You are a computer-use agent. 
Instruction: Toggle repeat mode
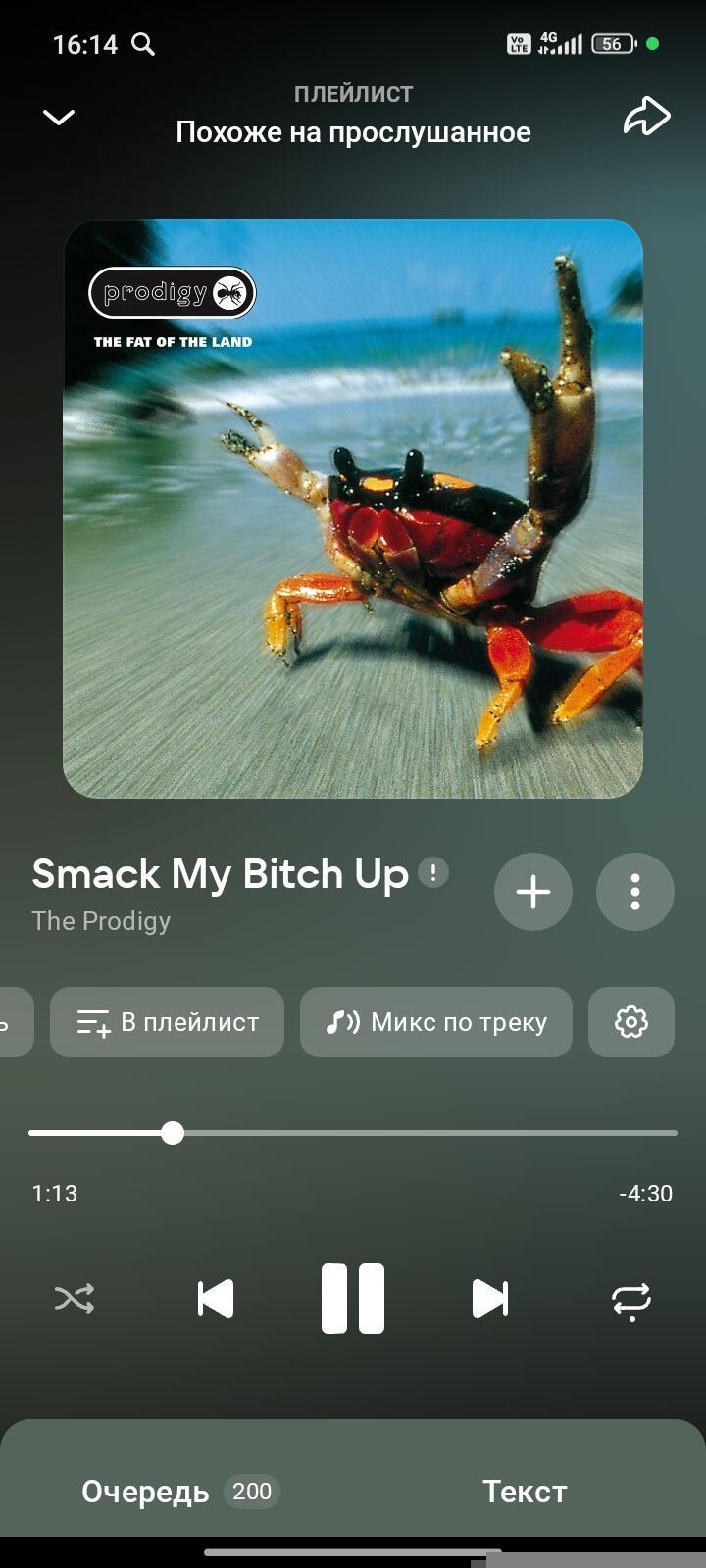pyautogui.click(x=630, y=1300)
